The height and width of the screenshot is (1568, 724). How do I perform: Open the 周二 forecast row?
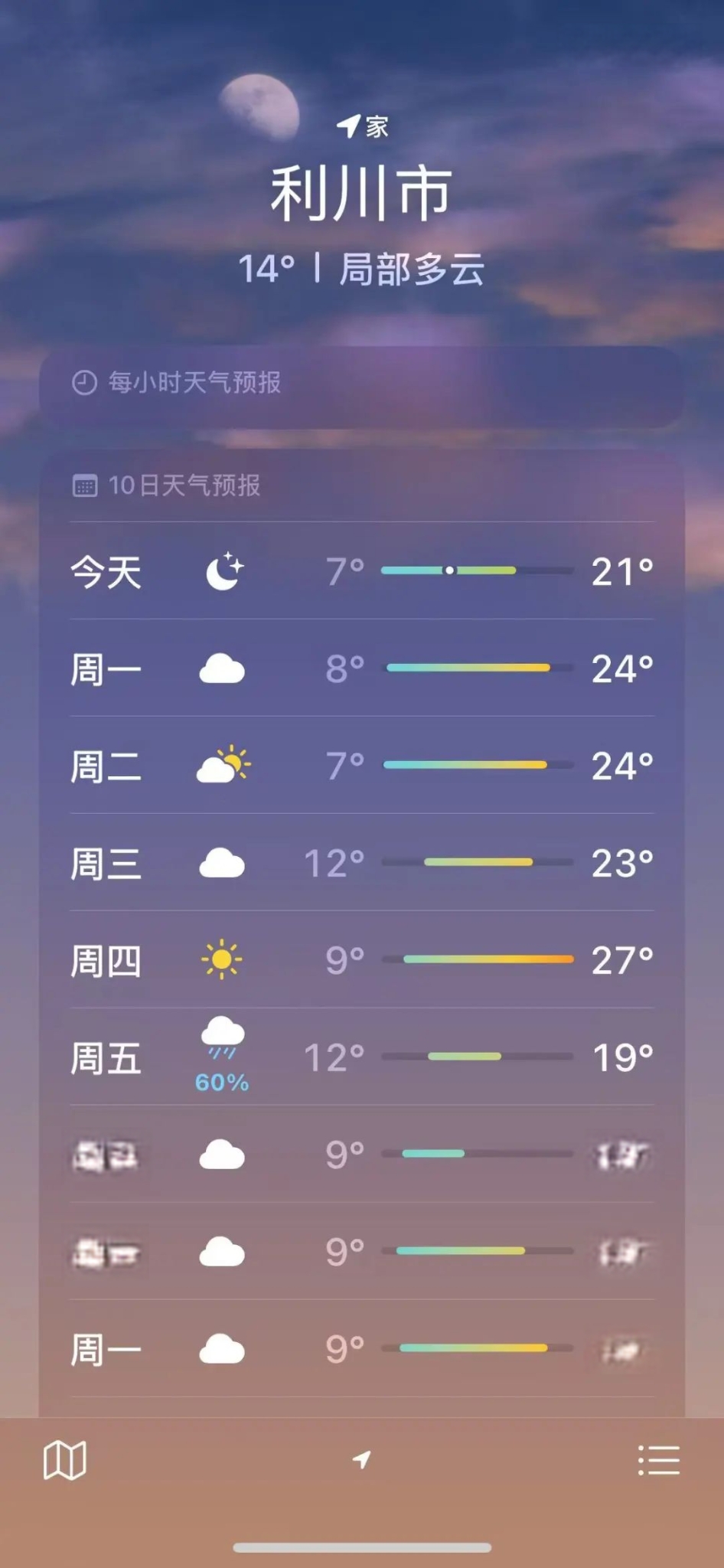(x=362, y=766)
